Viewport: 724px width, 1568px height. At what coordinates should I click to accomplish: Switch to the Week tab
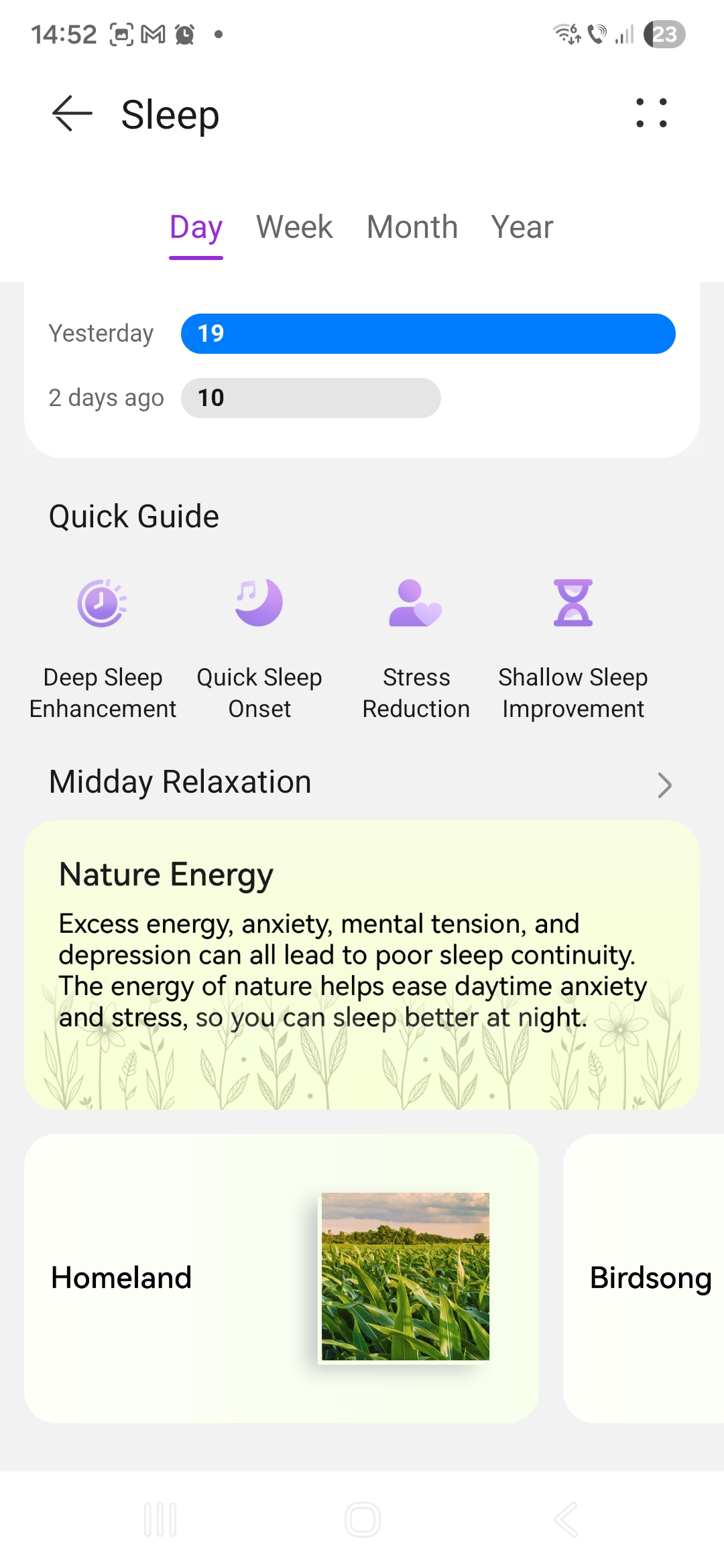coord(294,228)
